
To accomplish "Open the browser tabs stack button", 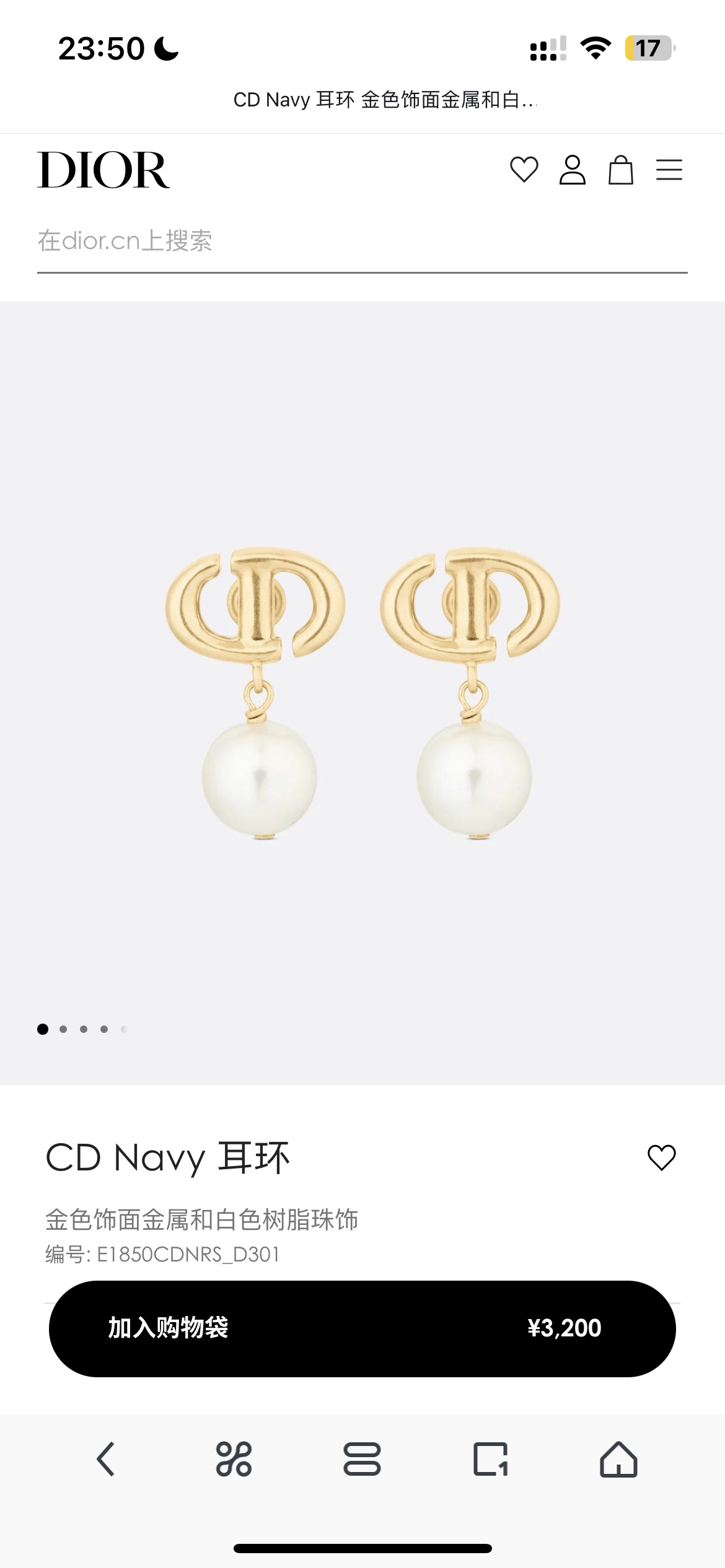I will click(362, 1459).
